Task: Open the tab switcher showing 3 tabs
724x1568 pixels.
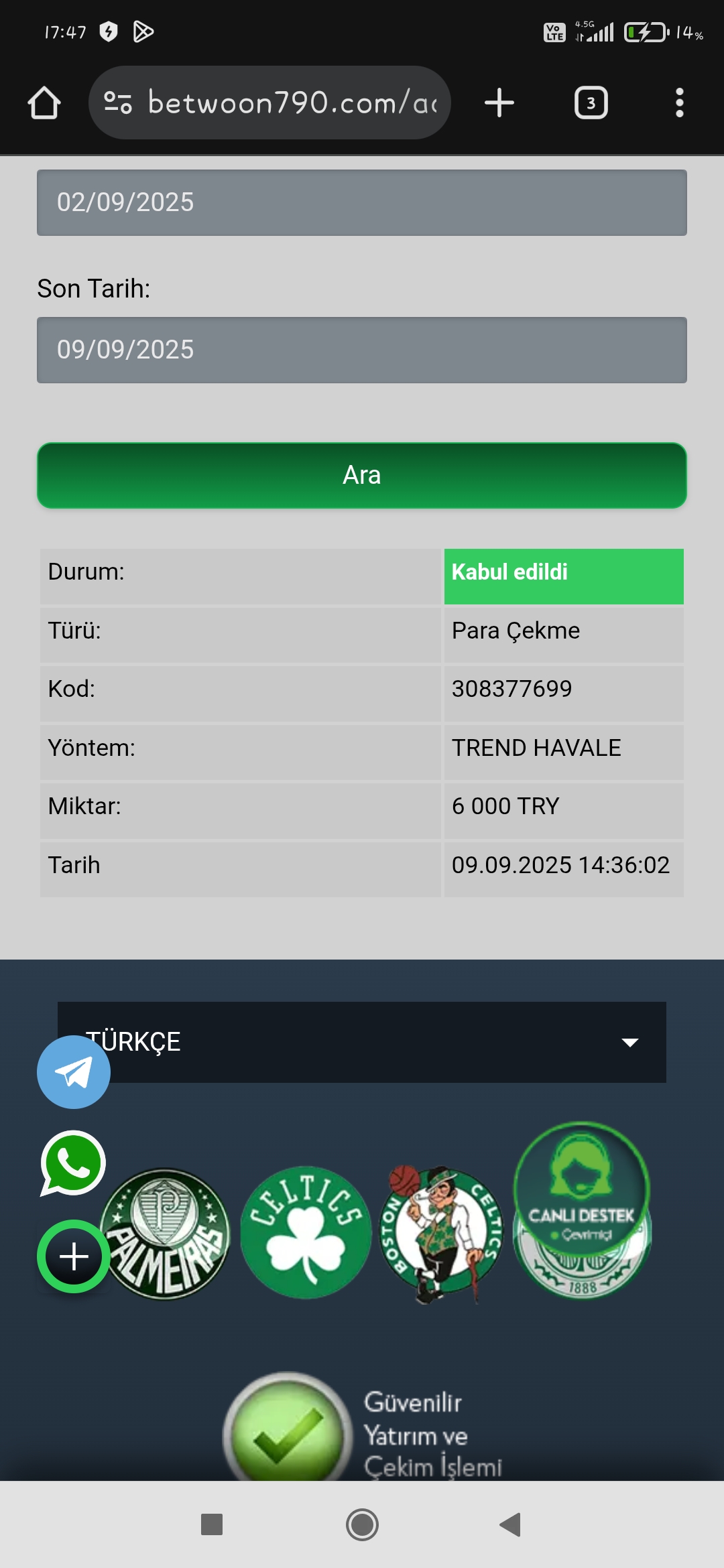Action: (591, 103)
